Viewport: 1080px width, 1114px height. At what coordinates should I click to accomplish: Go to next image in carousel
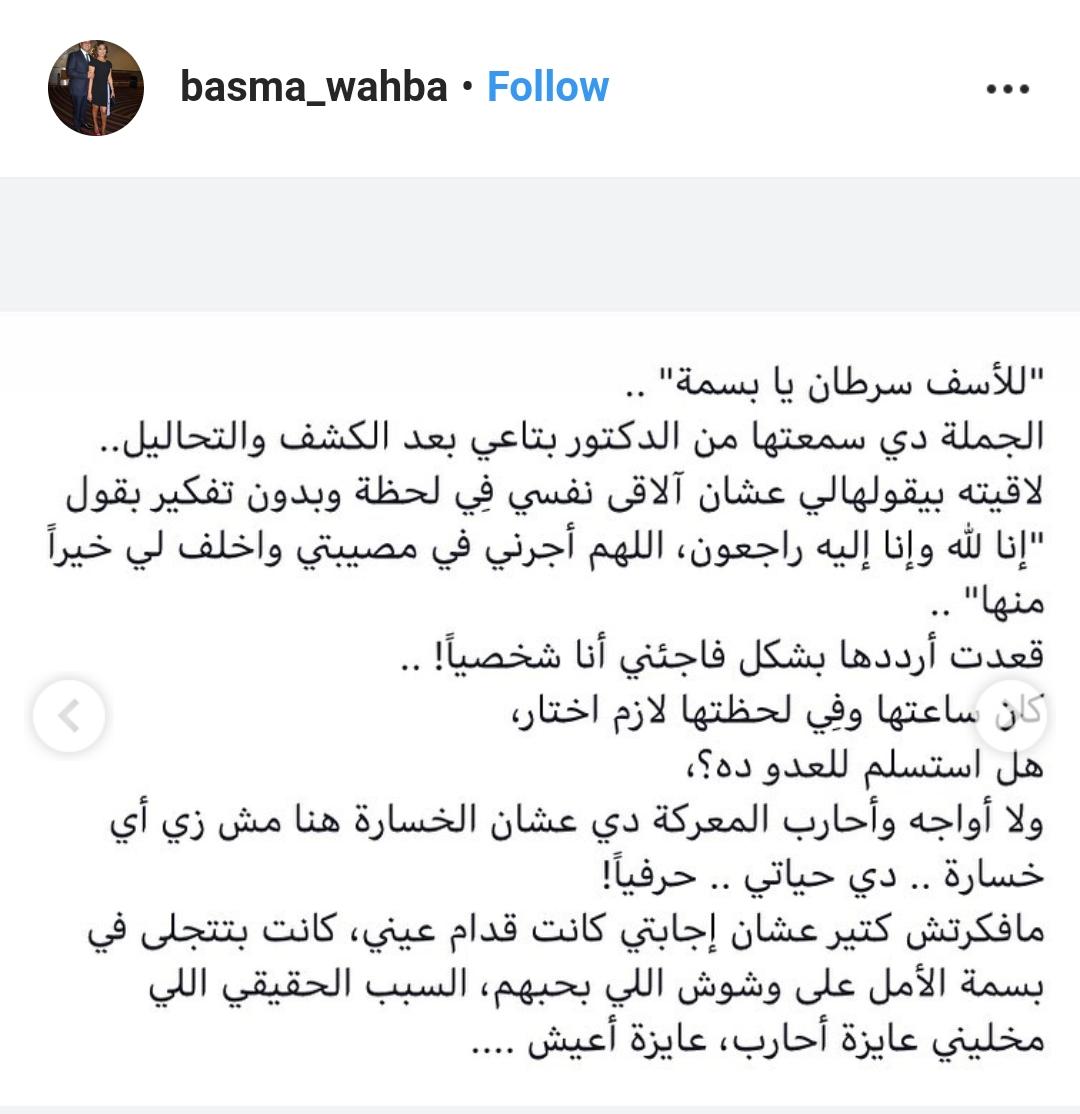point(1010,716)
